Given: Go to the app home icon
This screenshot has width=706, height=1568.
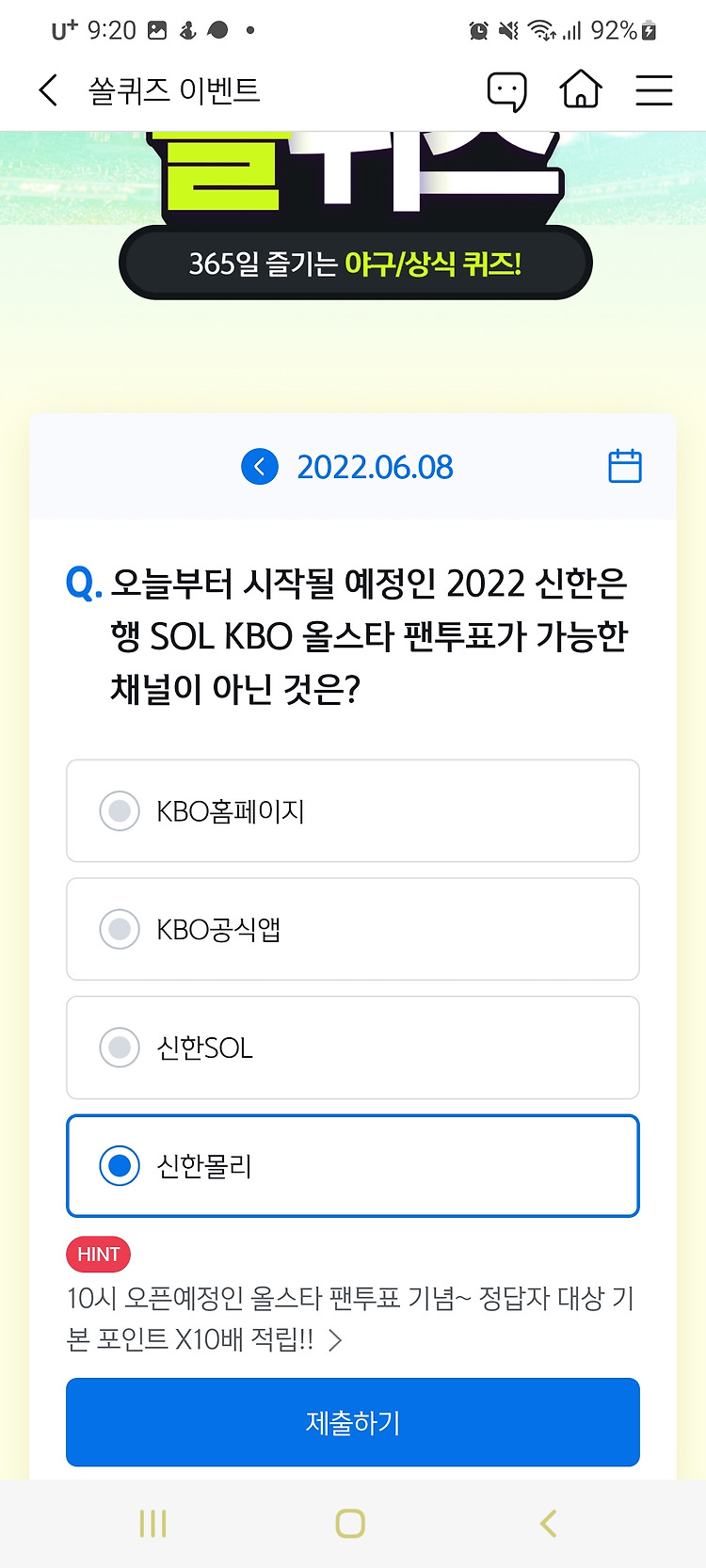Looking at the screenshot, I should [581, 90].
